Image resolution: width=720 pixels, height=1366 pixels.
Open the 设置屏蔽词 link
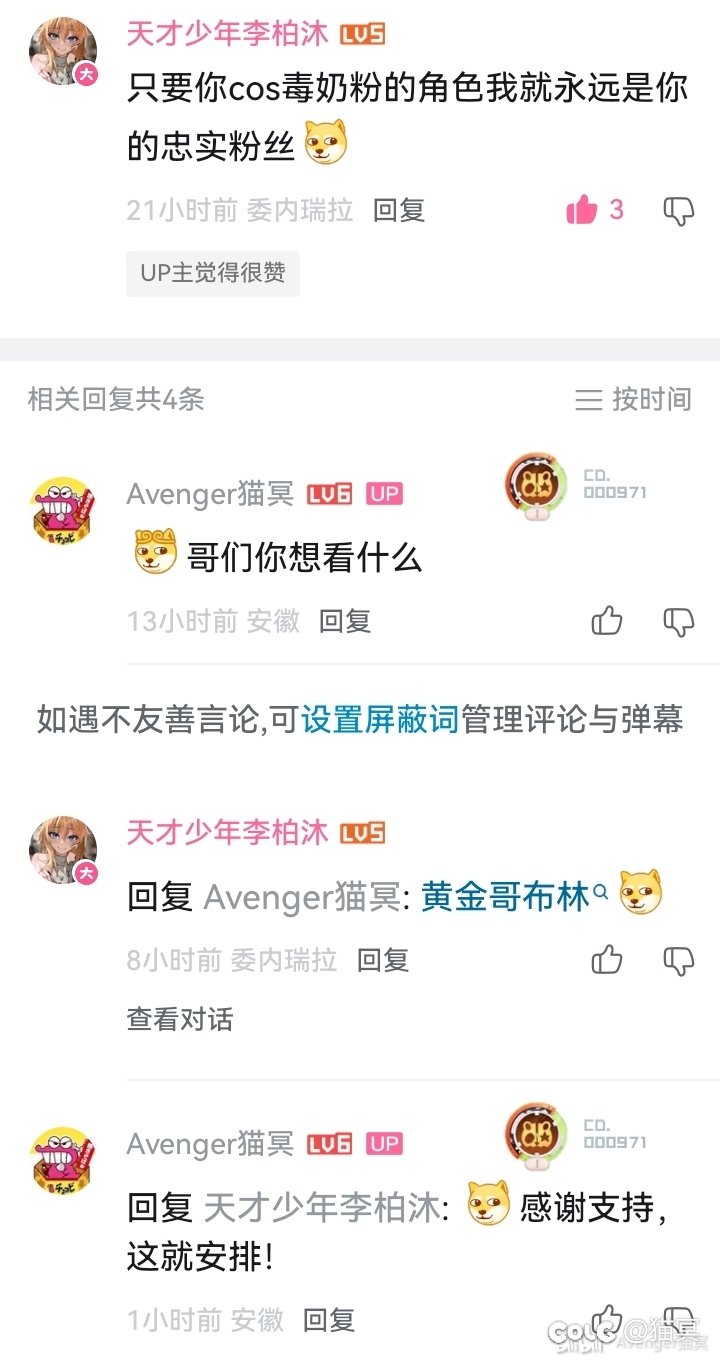379,719
